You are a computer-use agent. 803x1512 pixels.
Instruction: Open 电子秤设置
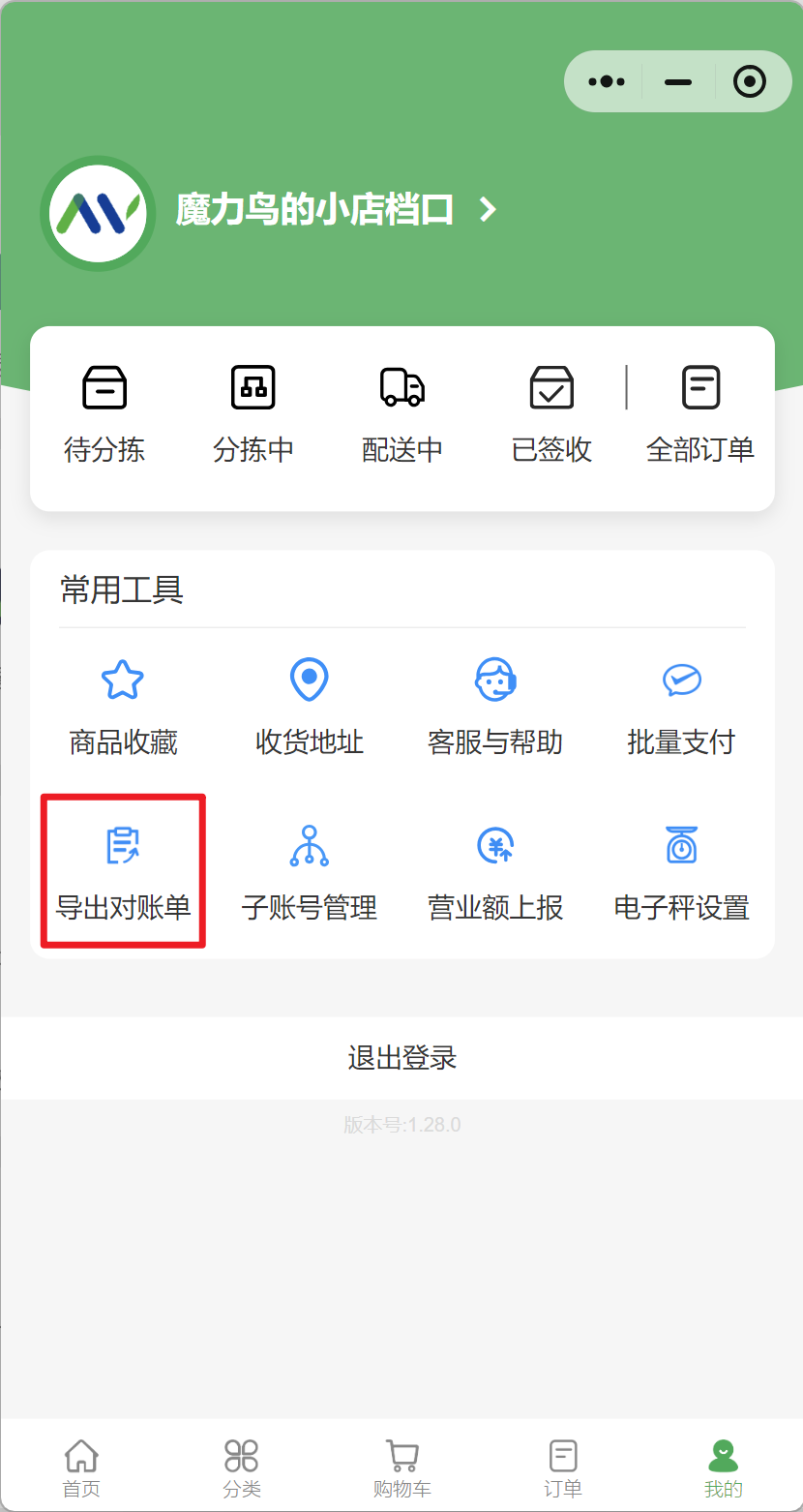pos(682,871)
